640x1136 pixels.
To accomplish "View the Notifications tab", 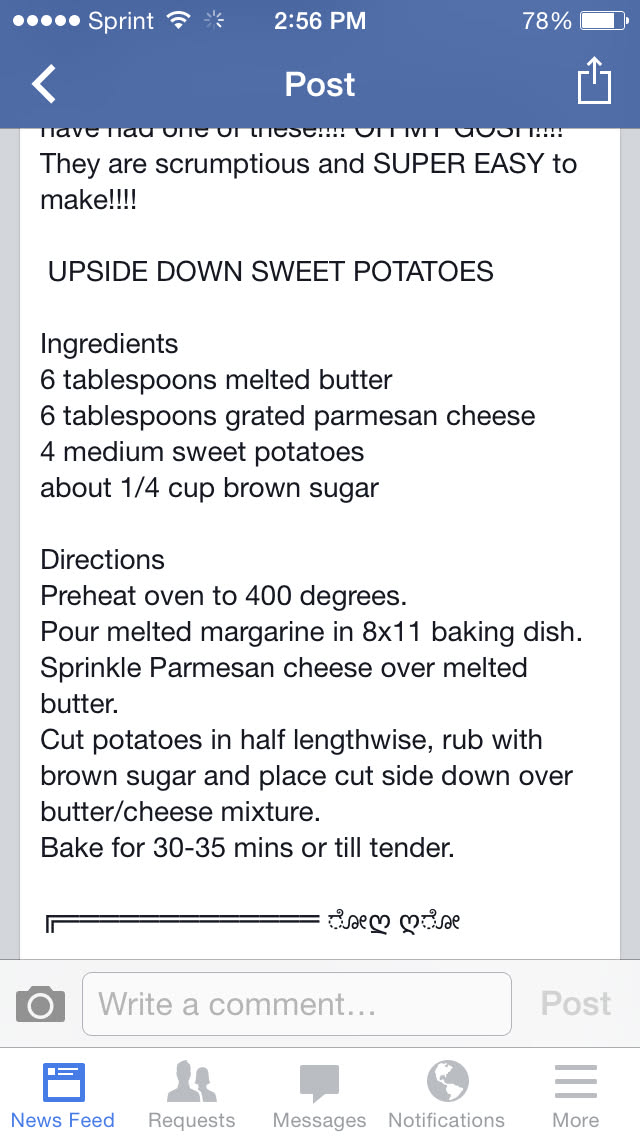I will point(446,1094).
